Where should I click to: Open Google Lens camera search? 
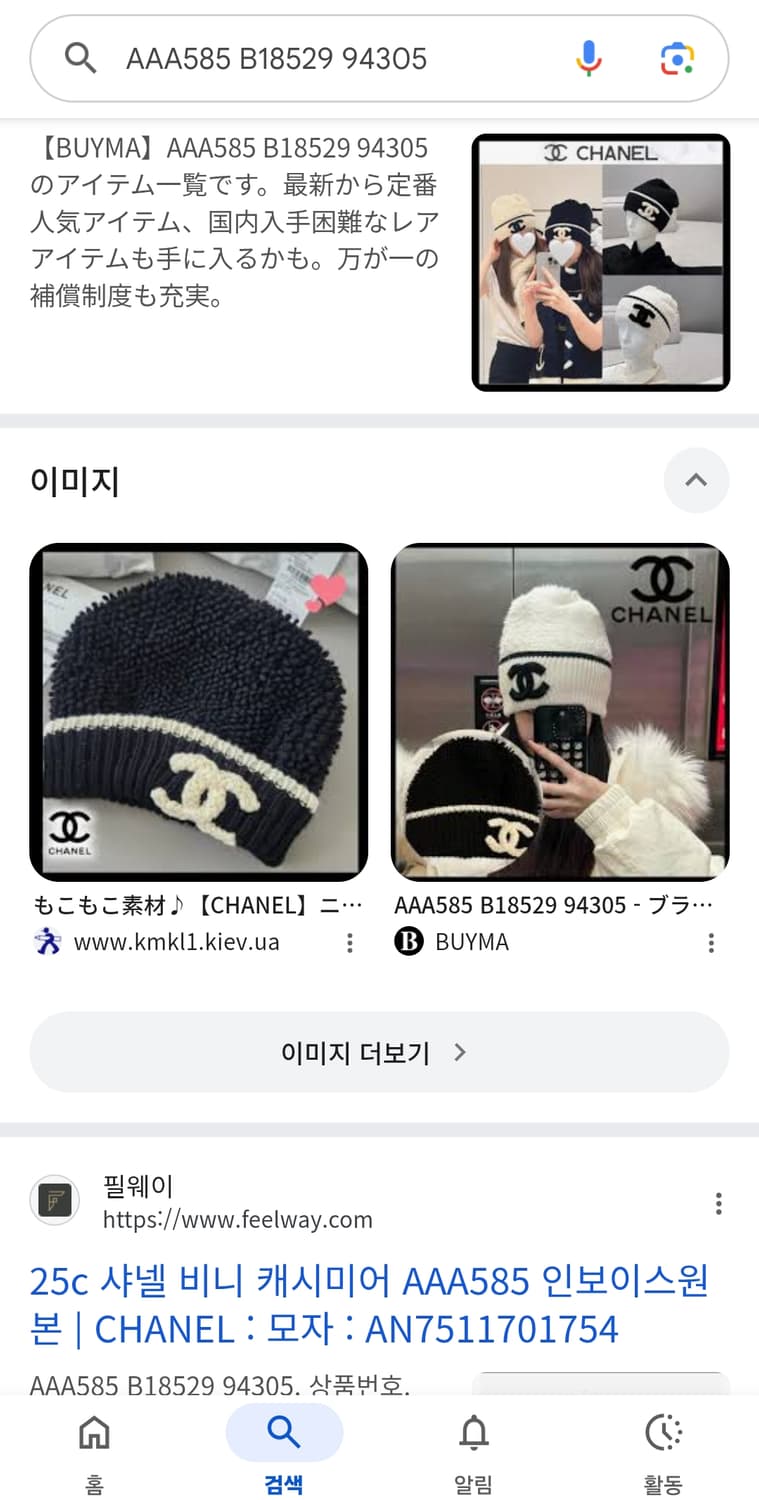(678, 58)
